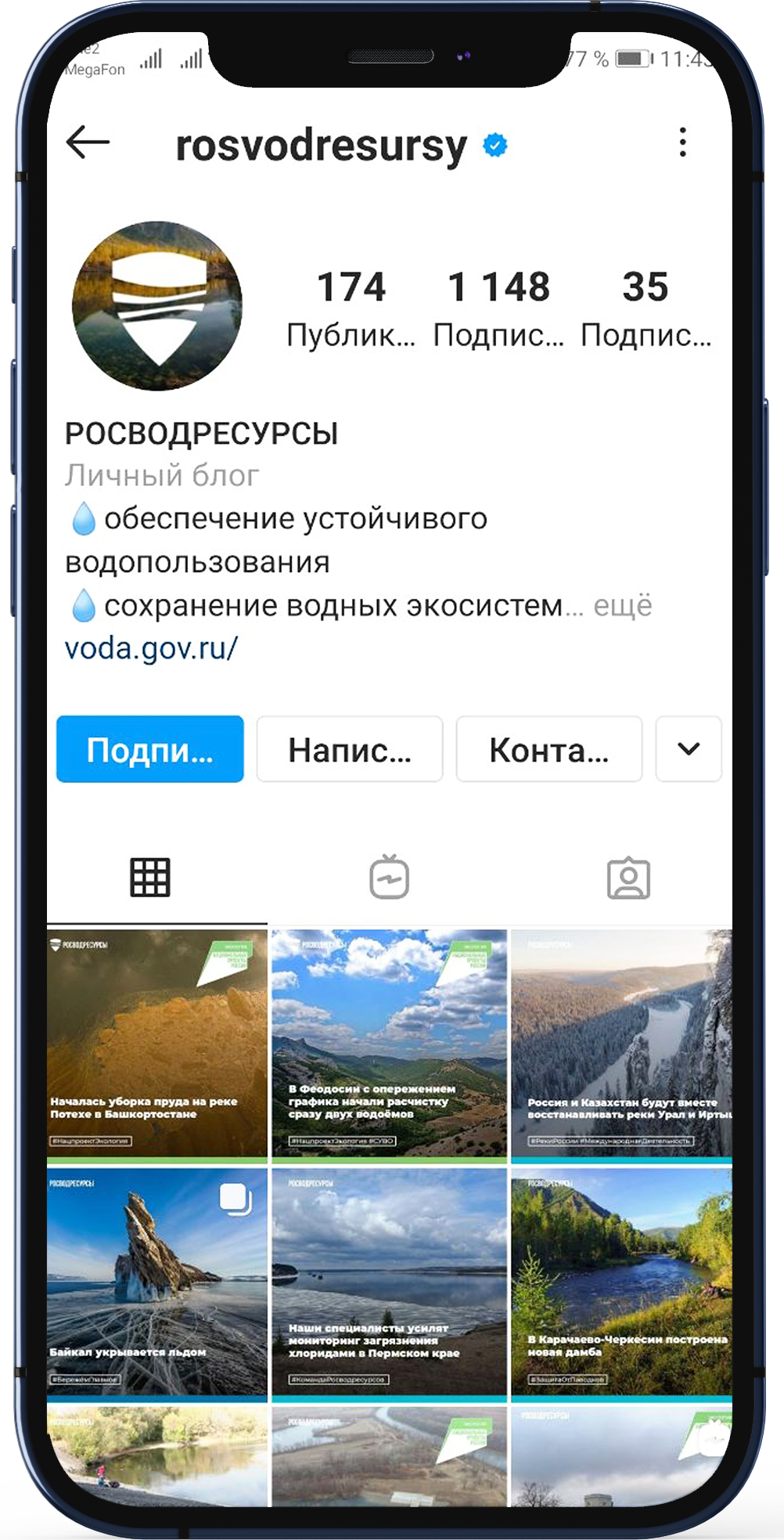Message the account via Напис… button
Image resolution: width=784 pixels, height=1540 pixels.
point(350,749)
